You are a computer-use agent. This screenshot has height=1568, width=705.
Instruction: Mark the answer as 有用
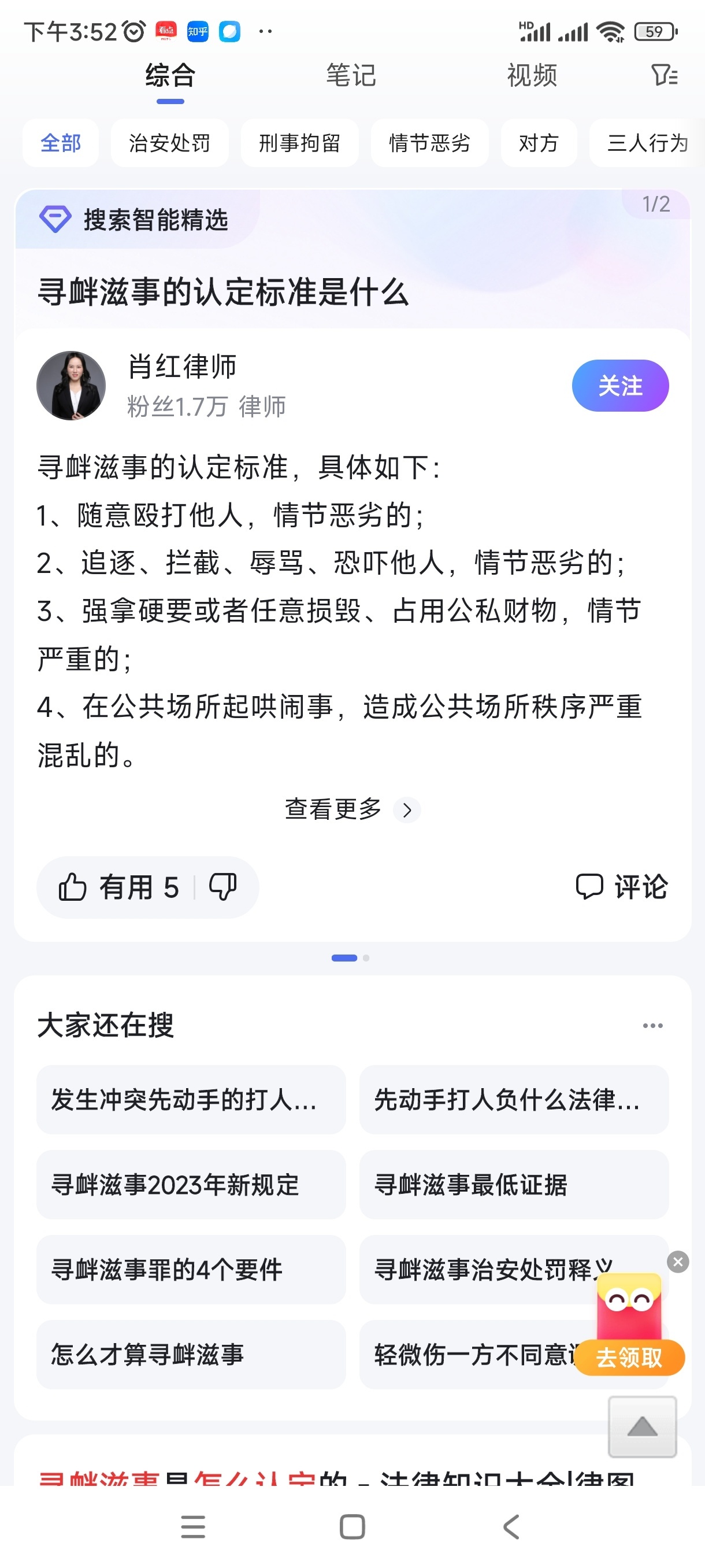118,887
